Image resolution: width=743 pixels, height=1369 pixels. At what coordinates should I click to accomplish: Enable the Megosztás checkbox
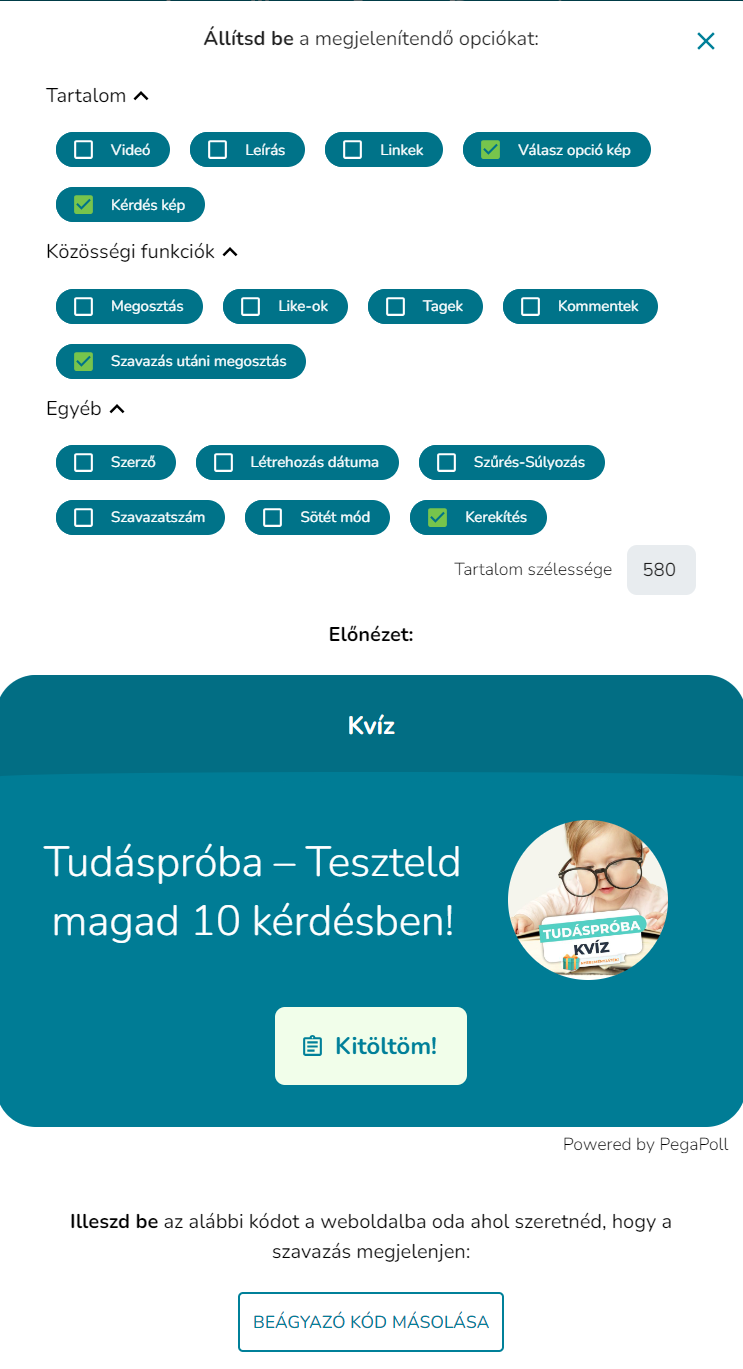tap(84, 306)
